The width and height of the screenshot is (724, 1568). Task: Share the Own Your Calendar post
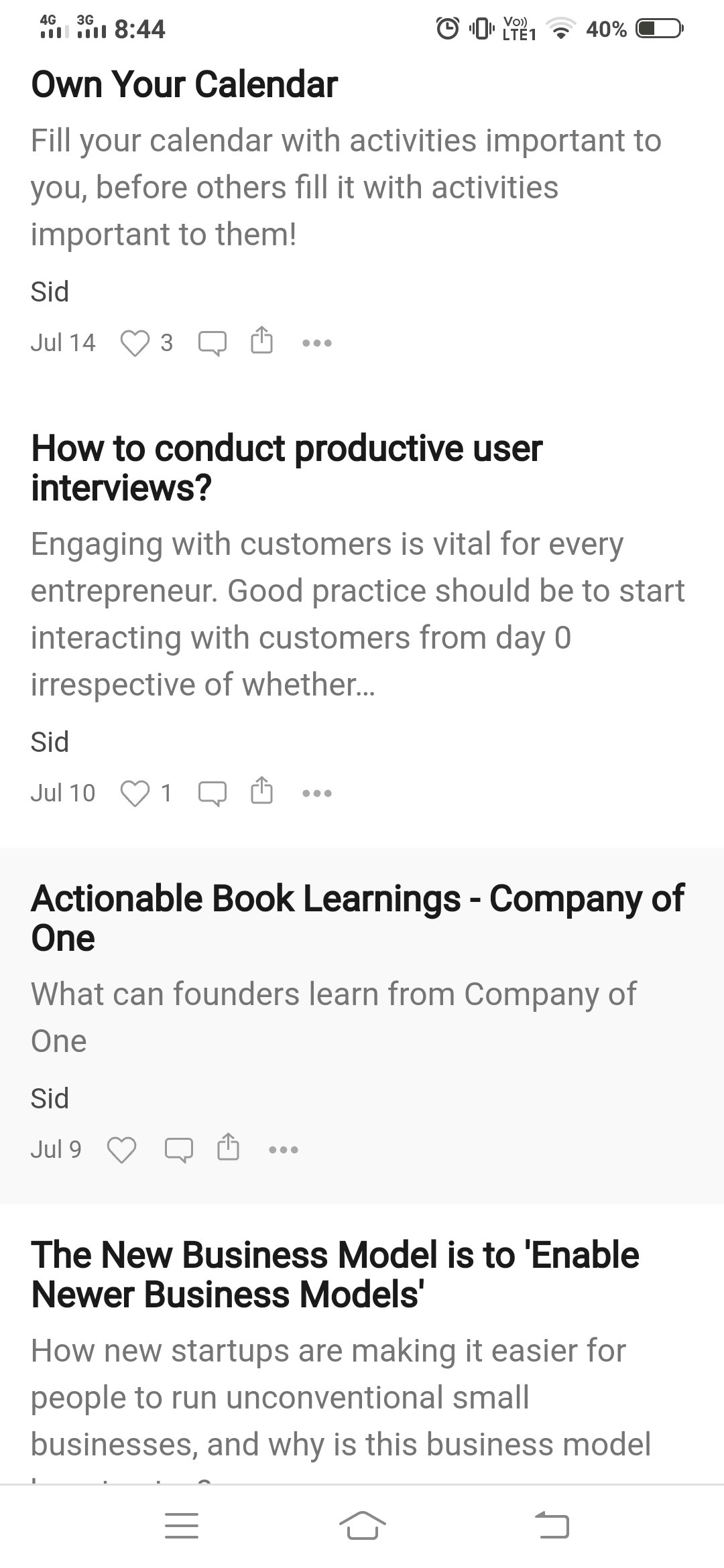(x=261, y=341)
